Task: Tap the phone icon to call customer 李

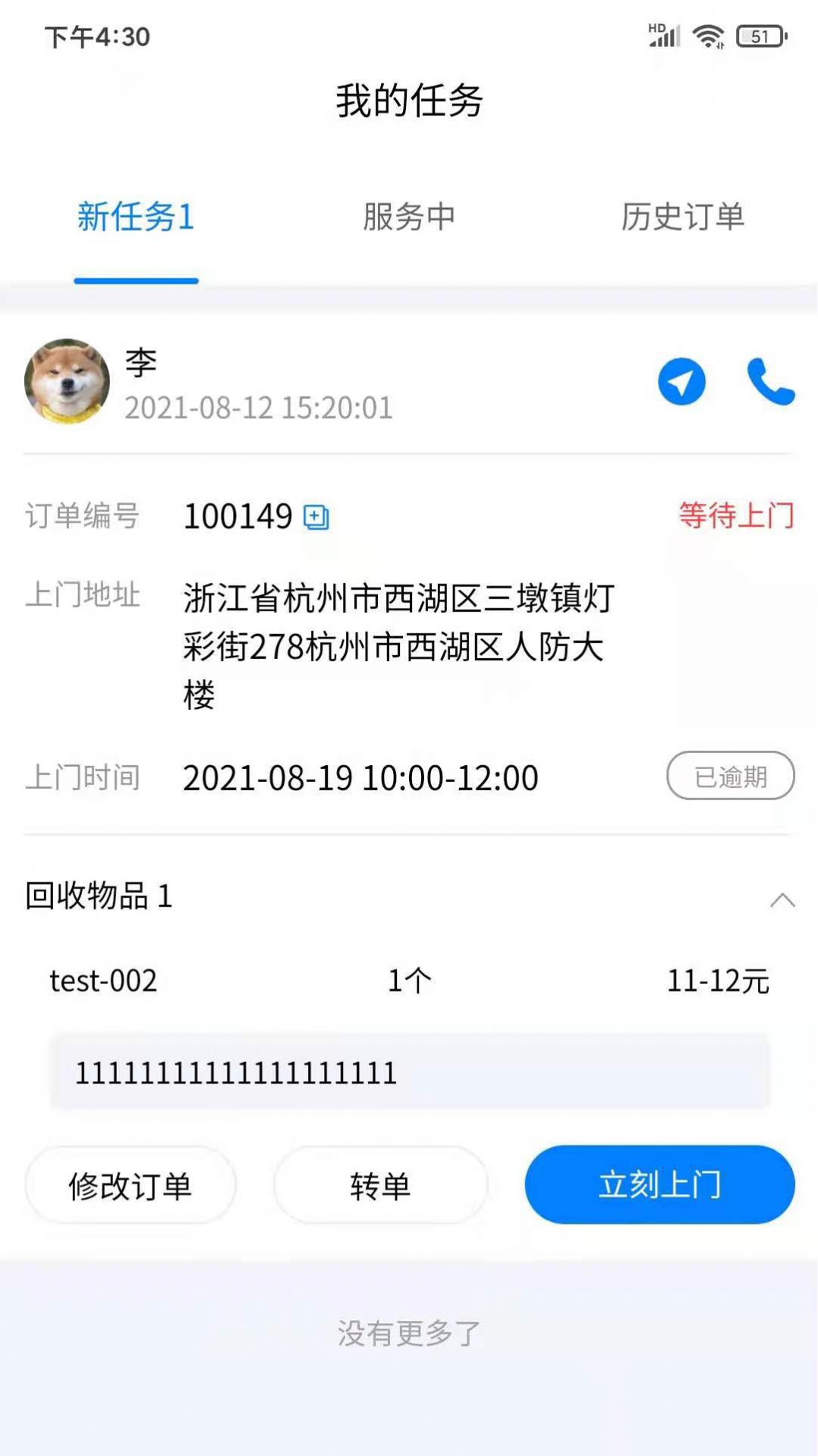Action: (x=771, y=383)
